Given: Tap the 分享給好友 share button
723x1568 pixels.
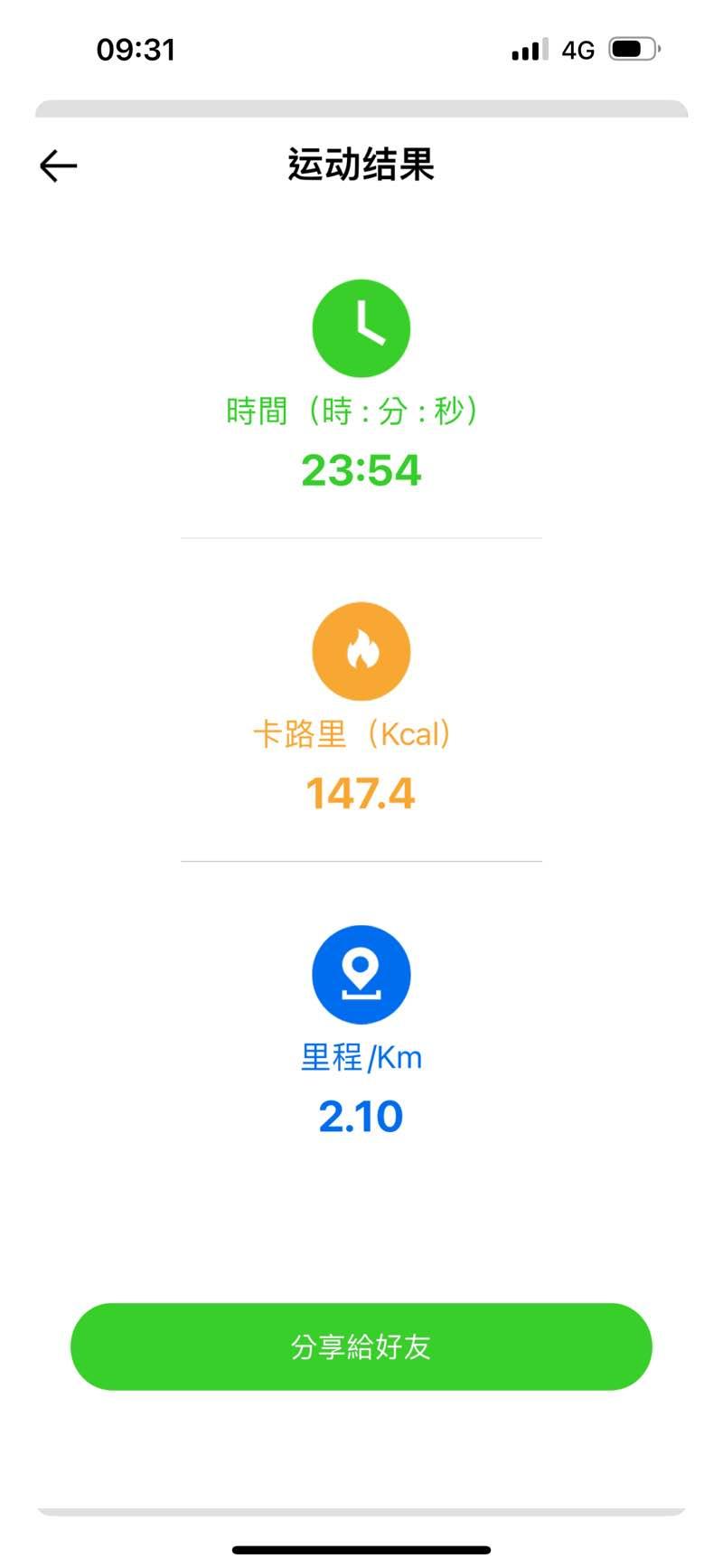Looking at the screenshot, I should [361, 1346].
